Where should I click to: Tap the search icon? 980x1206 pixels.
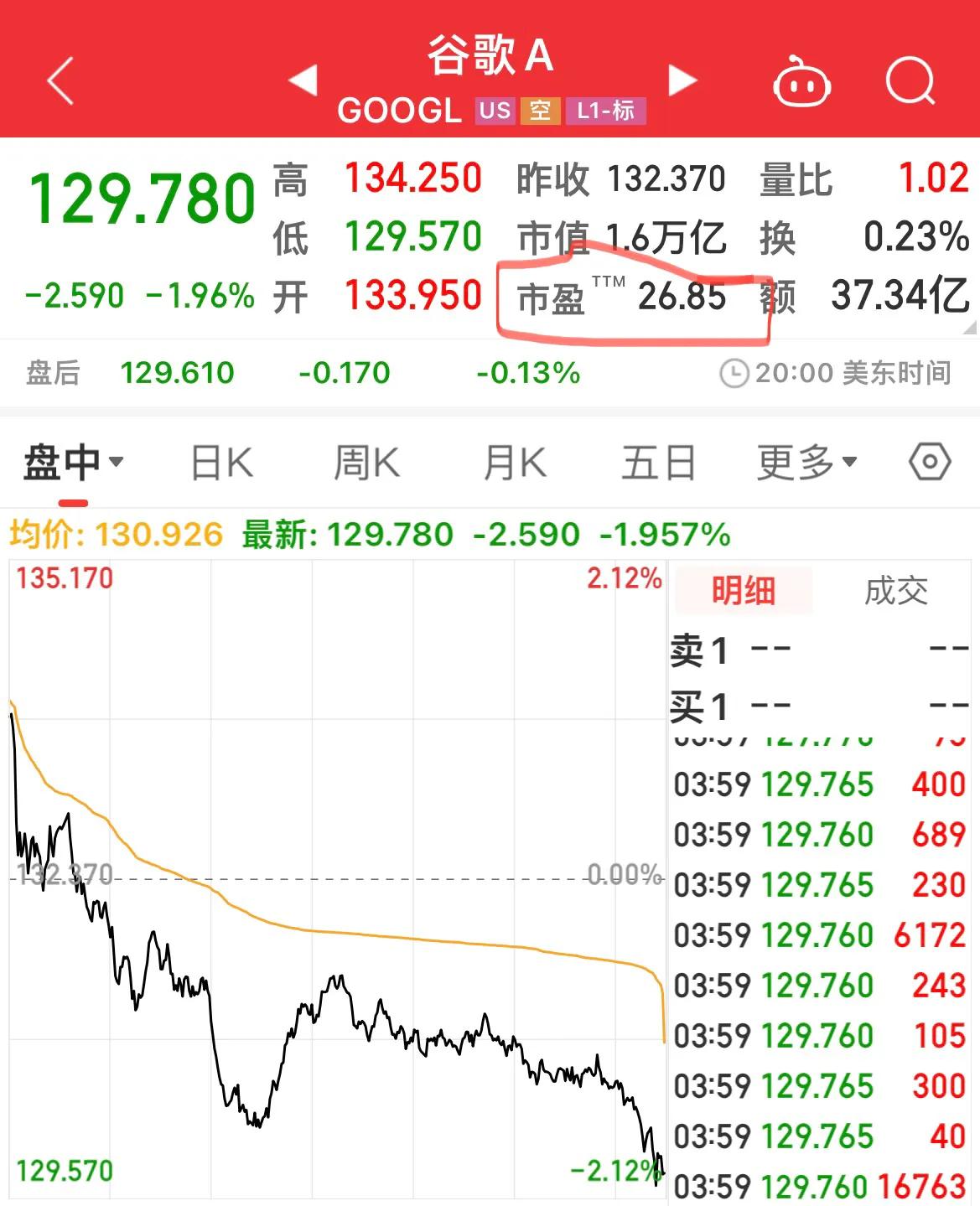click(911, 81)
